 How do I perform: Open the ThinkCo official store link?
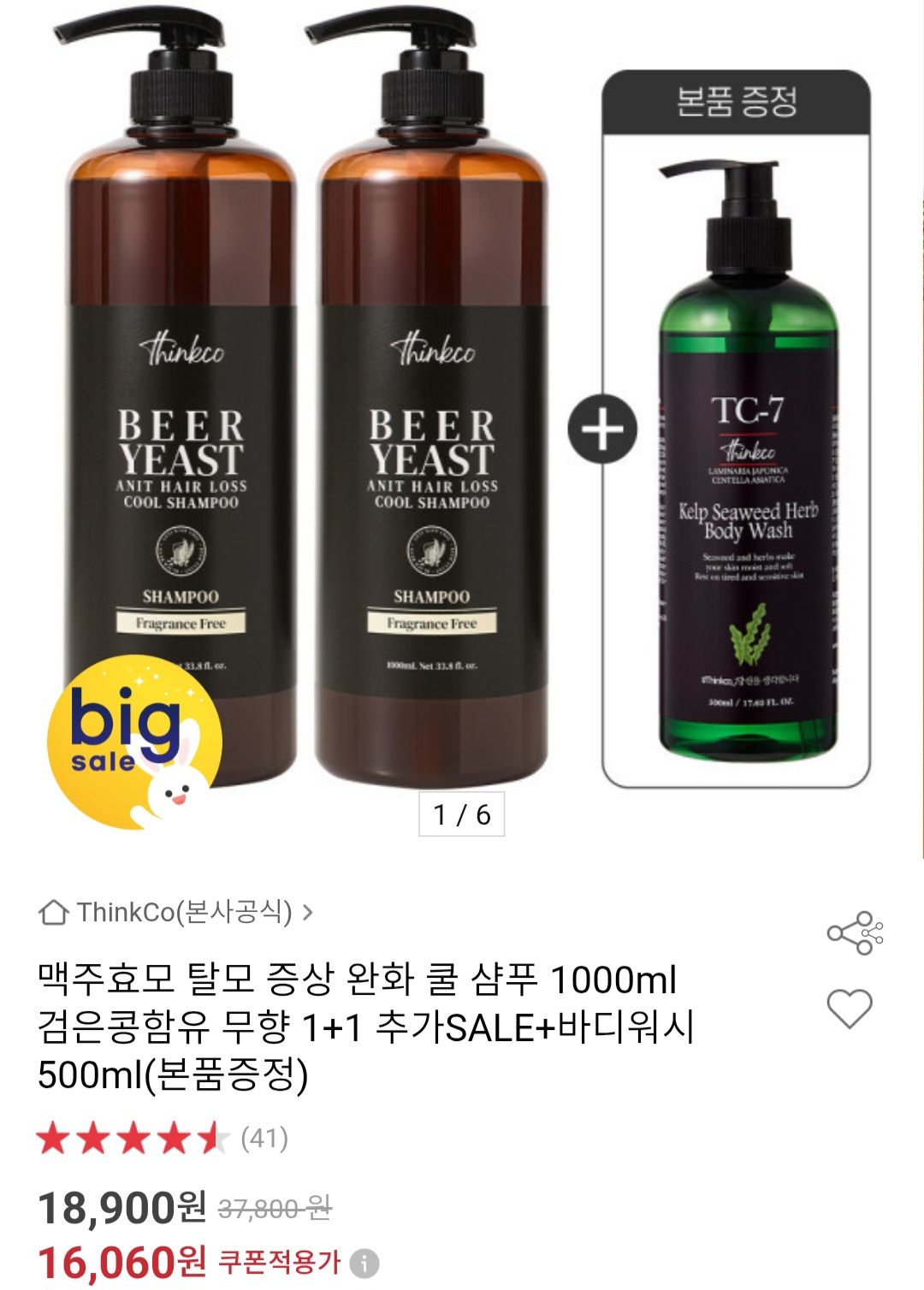[x=176, y=912]
